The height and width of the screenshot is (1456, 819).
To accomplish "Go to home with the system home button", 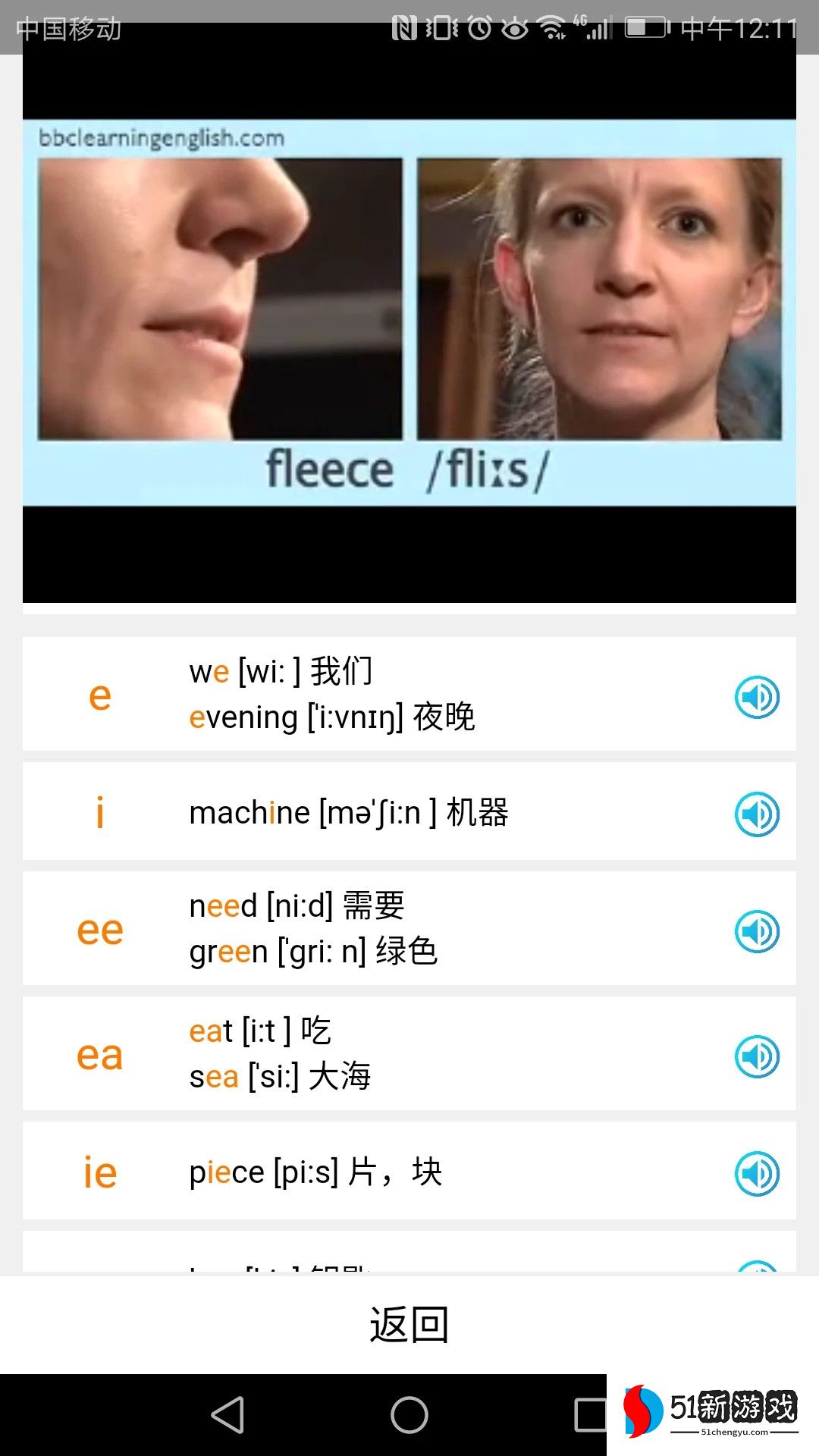I will [x=409, y=1415].
